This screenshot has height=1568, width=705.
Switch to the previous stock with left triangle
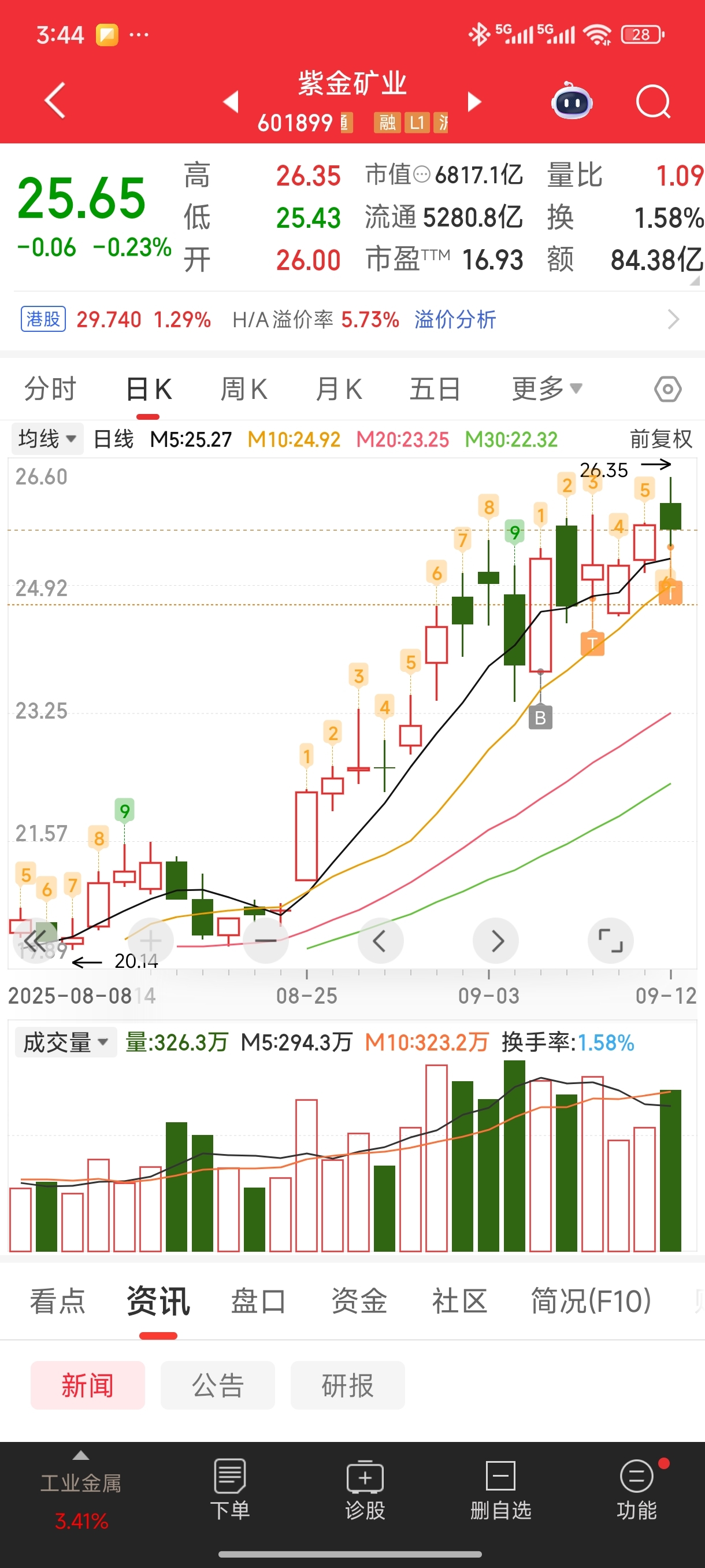pos(231,102)
